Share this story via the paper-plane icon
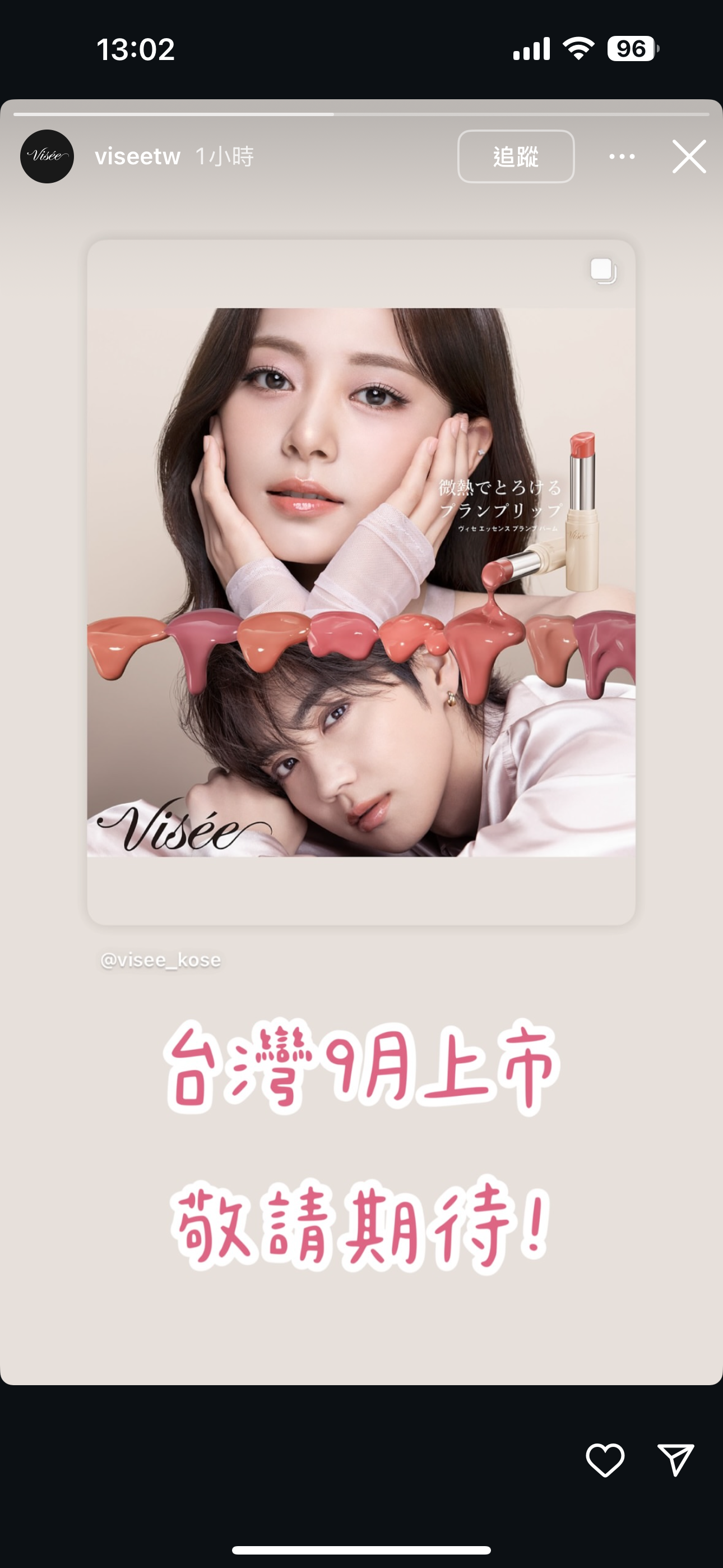723x1568 pixels. [x=675, y=1460]
